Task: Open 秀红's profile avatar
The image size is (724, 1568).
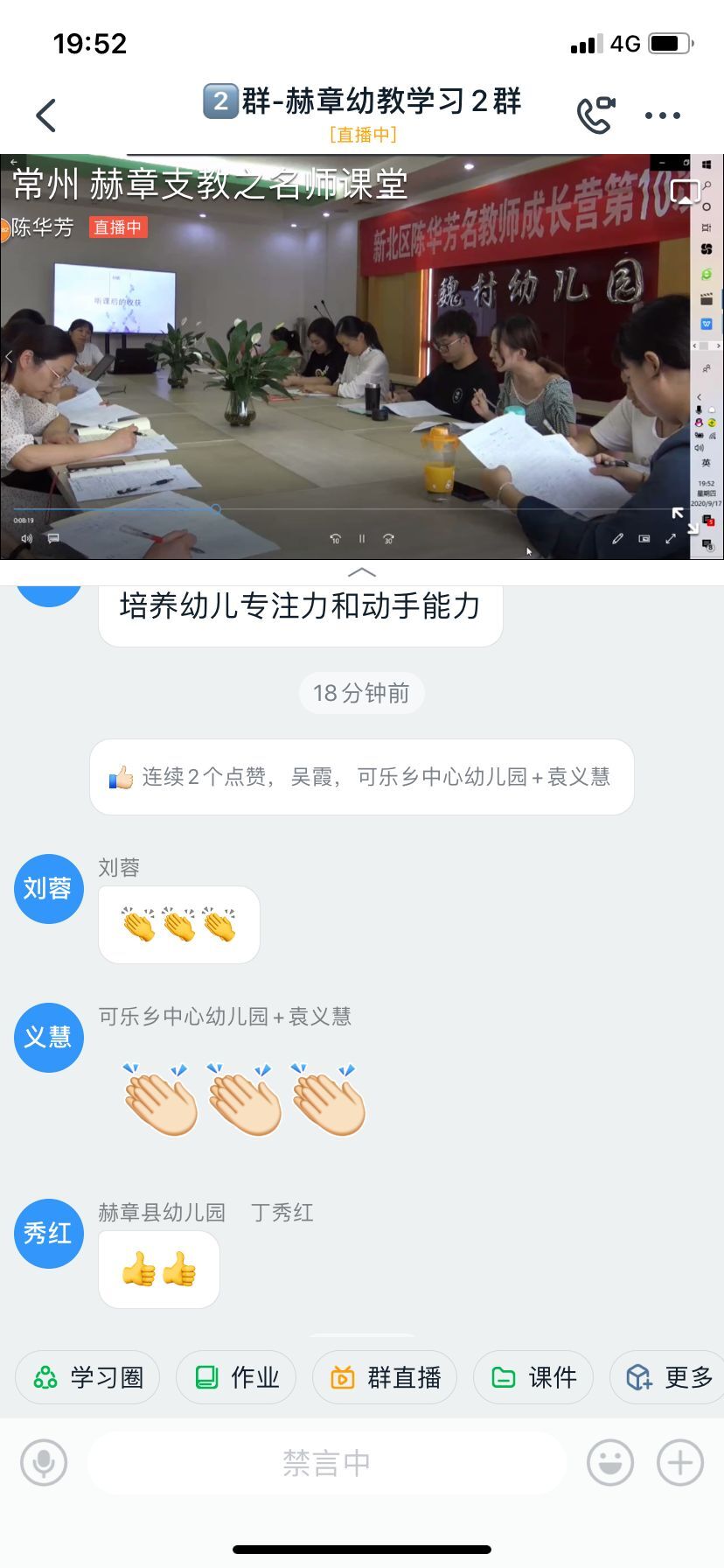Action: pyautogui.click(x=48, y=1233)
